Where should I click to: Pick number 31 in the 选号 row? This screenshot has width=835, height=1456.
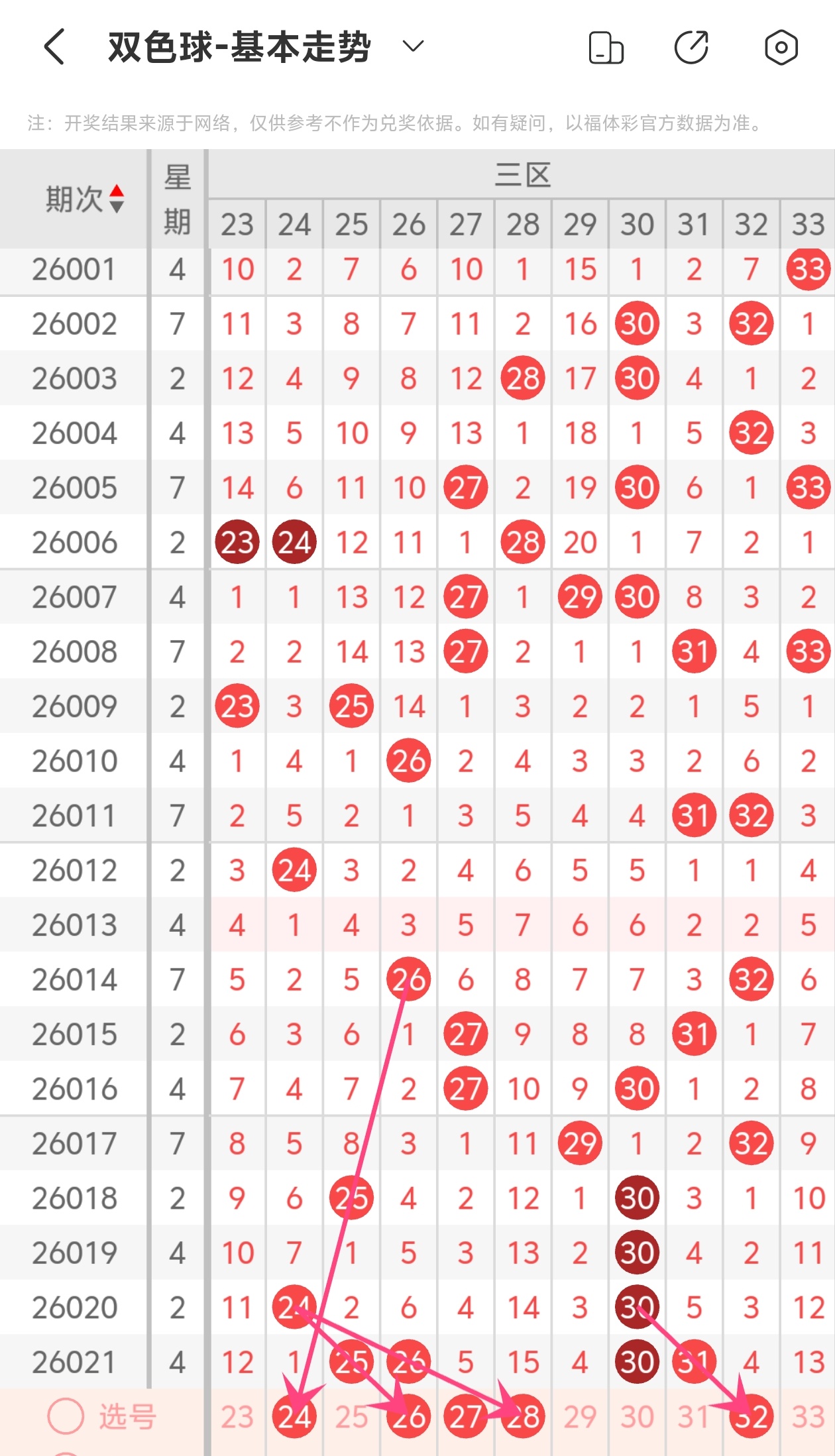694,1417
